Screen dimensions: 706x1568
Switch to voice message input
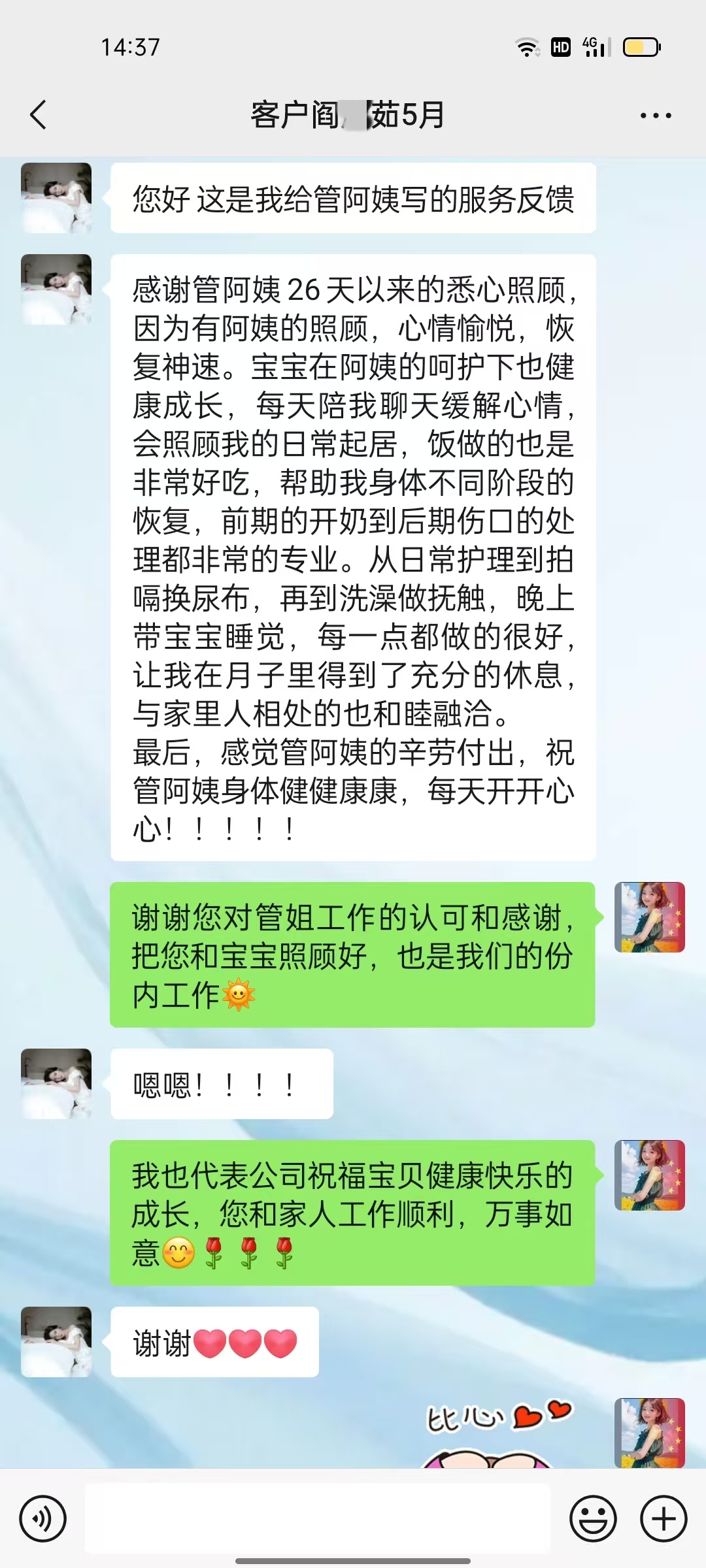(43, 1518)
